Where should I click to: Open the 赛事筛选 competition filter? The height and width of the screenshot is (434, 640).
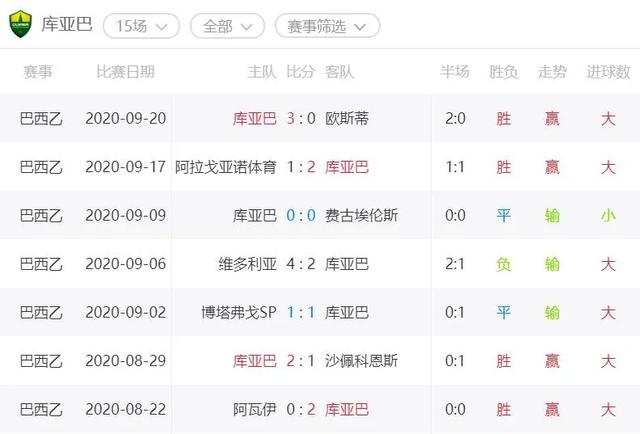[326, 26]
